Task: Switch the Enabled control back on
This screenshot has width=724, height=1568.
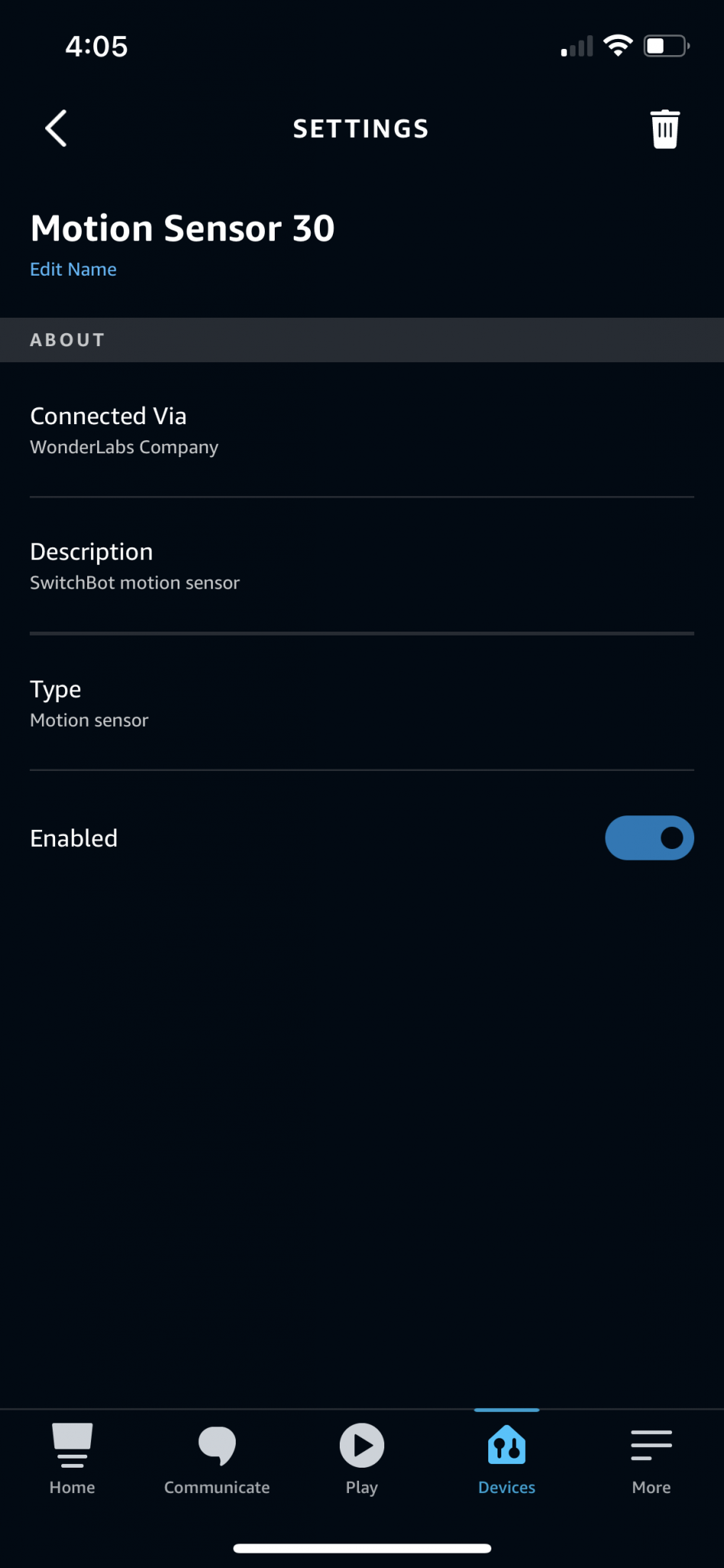Action: [x=649, y=838]
